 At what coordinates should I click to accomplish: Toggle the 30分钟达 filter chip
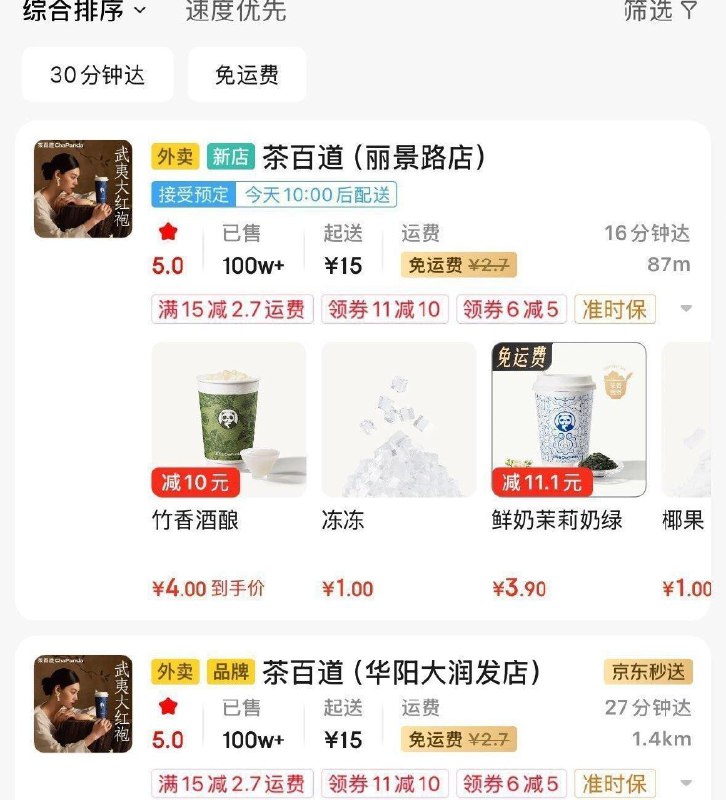(x=96, y=74)
